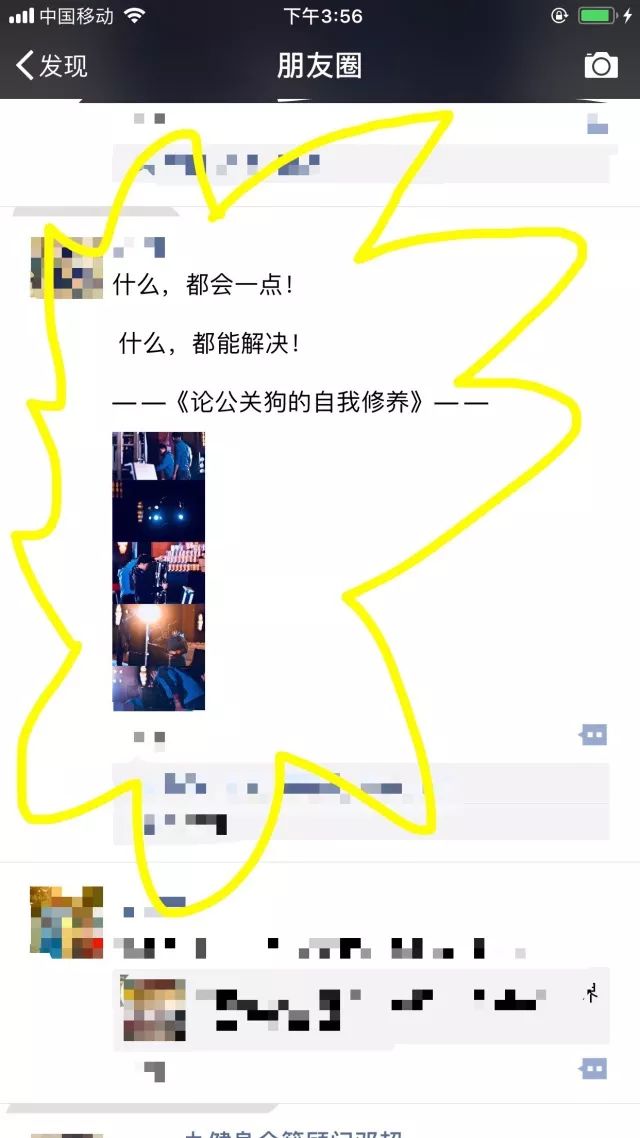Open comment menu under 论公关狗的自我修养 post
This screenshot has height=1138, width=640.
(594, 735)
